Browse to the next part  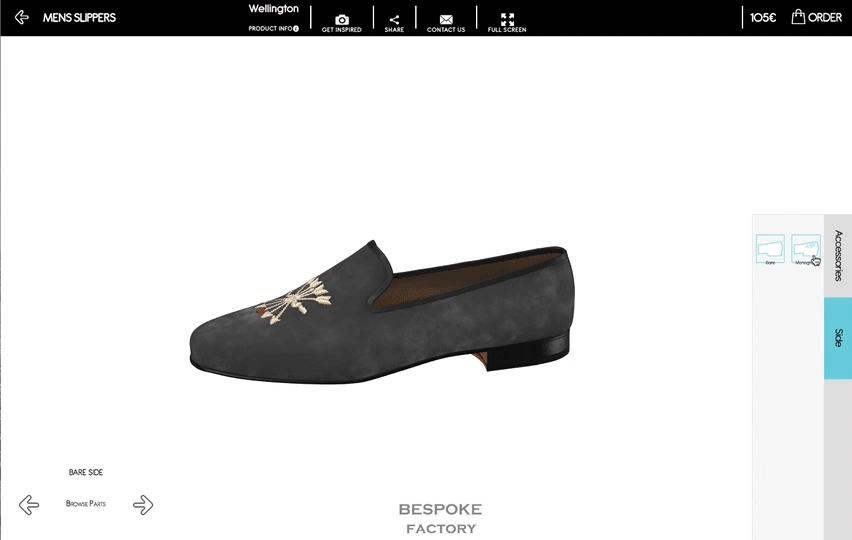coord(143,505)
